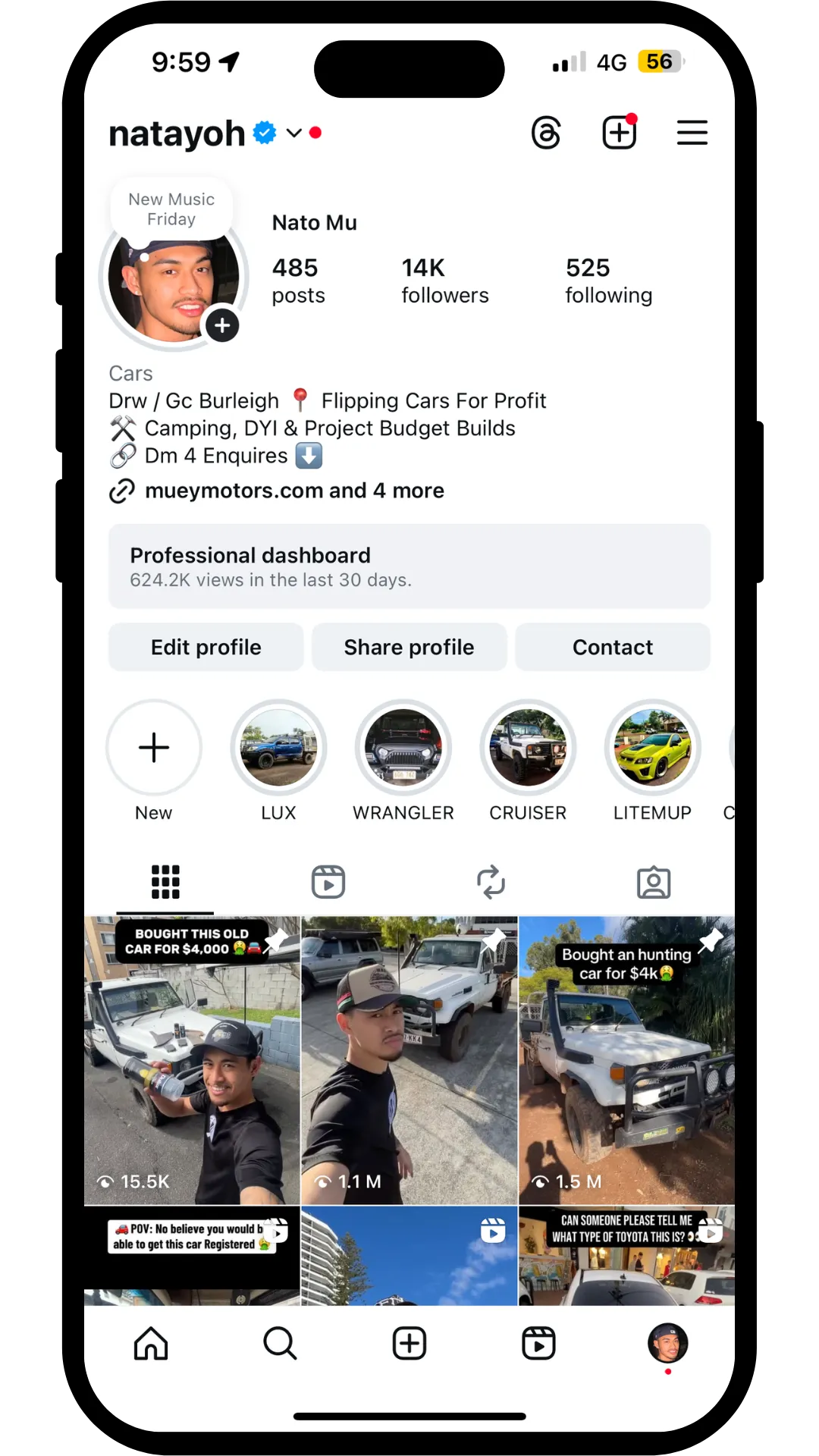
Task: Tap Edit profile
Action: pyautogui.click(x=206, y=648)
